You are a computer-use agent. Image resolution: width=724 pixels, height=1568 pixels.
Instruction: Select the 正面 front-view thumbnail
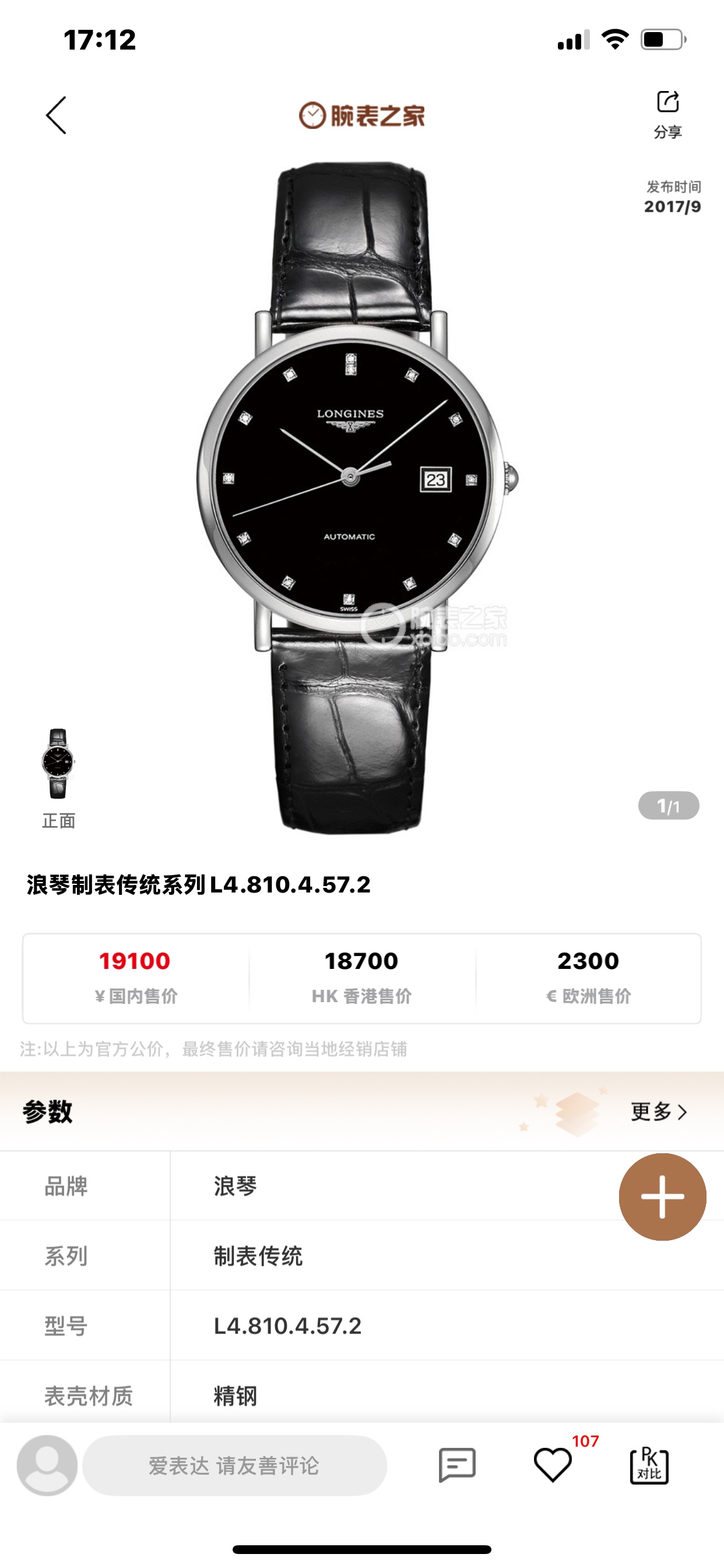(58, 765)
